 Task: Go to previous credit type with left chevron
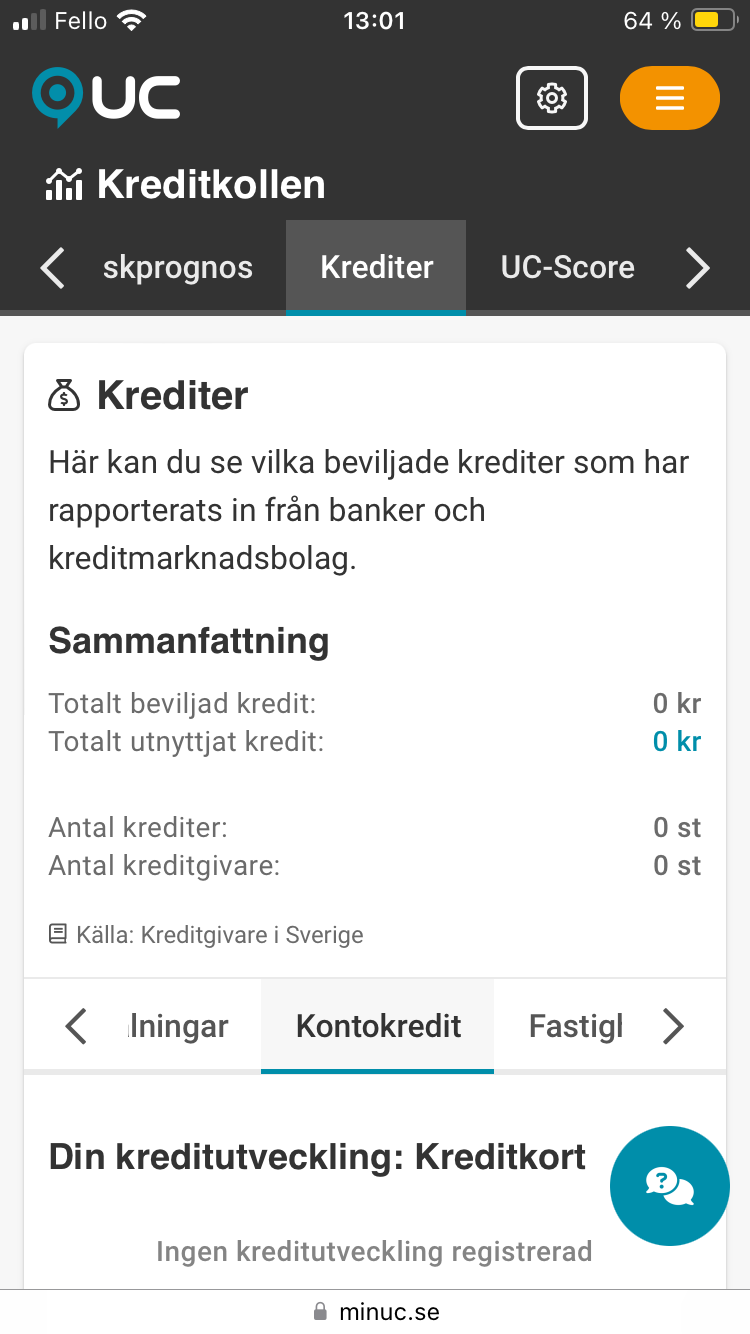point(76,1026)
